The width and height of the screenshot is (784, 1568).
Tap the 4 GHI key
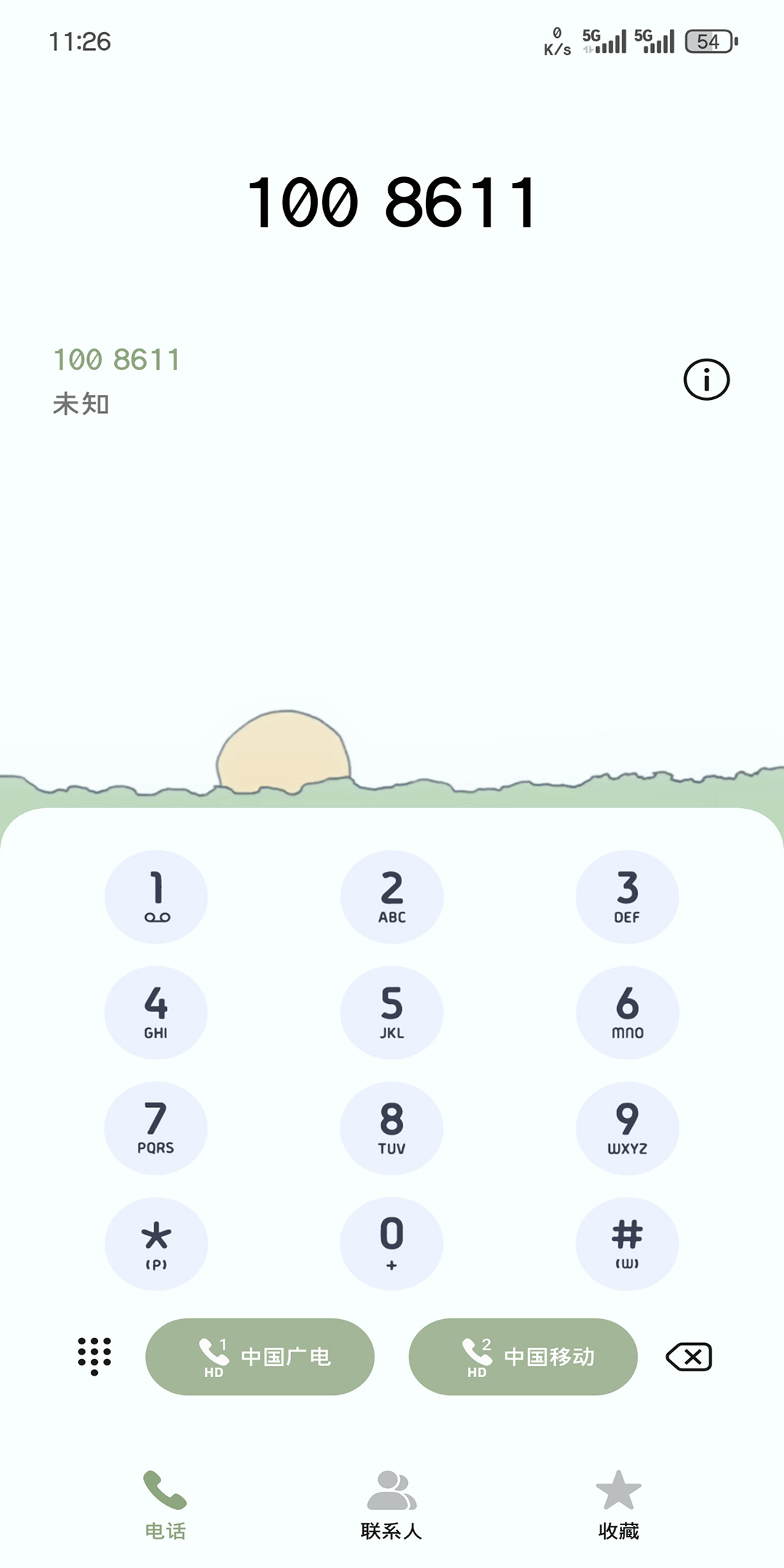[156, 1012]
